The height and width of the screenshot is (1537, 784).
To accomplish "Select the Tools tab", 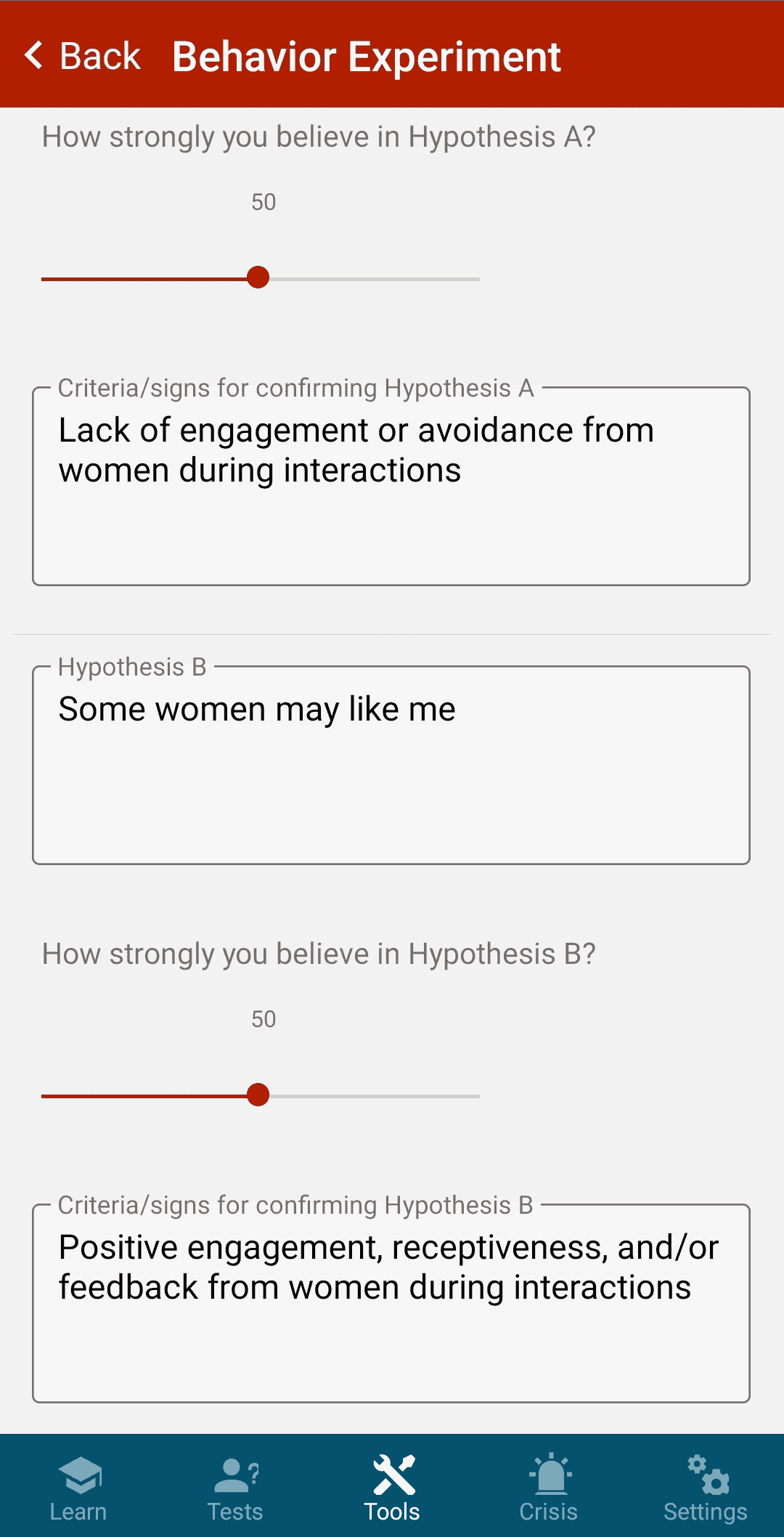I will [392, 1488].
